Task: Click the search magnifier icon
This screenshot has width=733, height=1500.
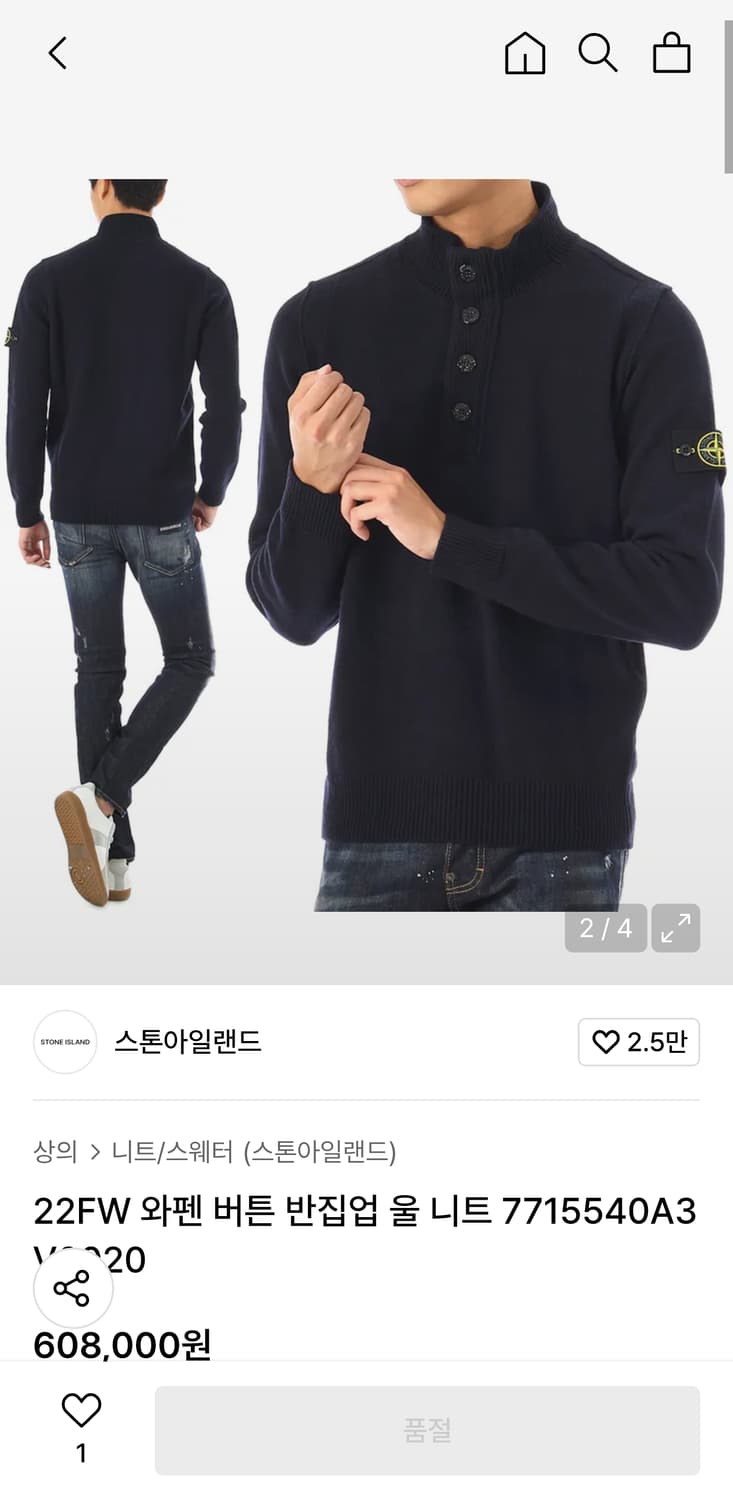Action: [x=599, y=55]
